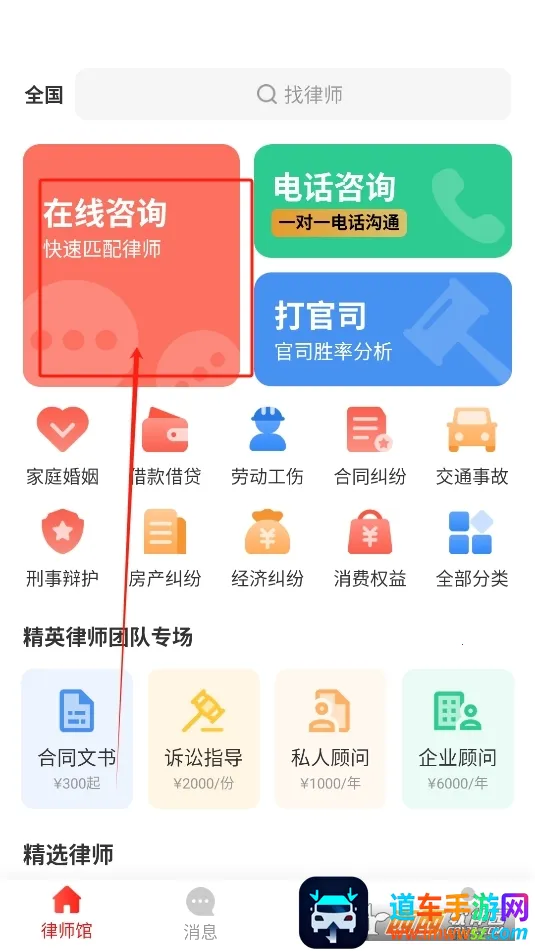Open the 私人顾问 service card
535x951 pixels.
pos(331,739)
